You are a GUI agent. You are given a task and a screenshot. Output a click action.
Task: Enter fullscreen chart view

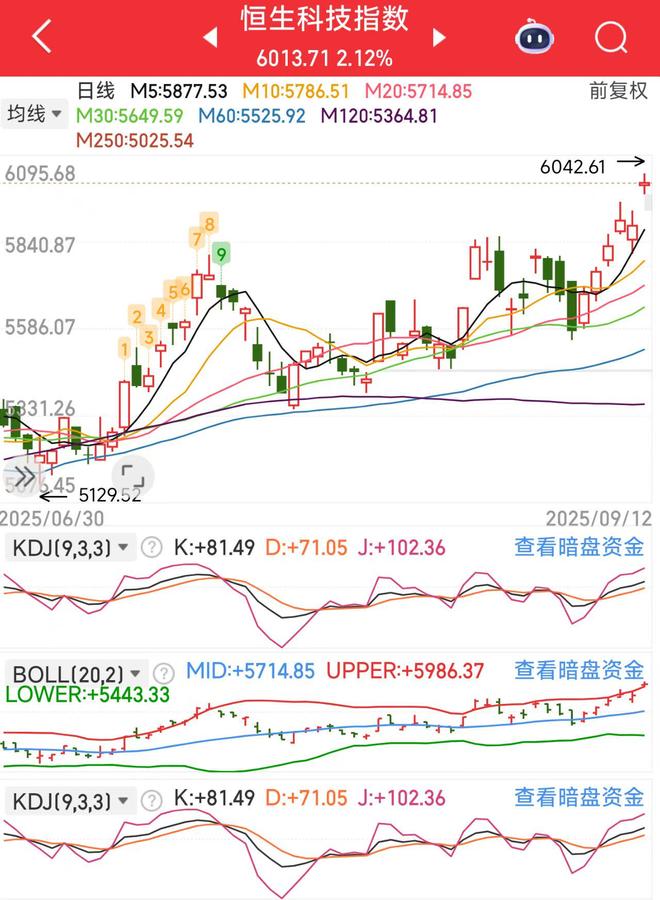(x=128, y=476)
